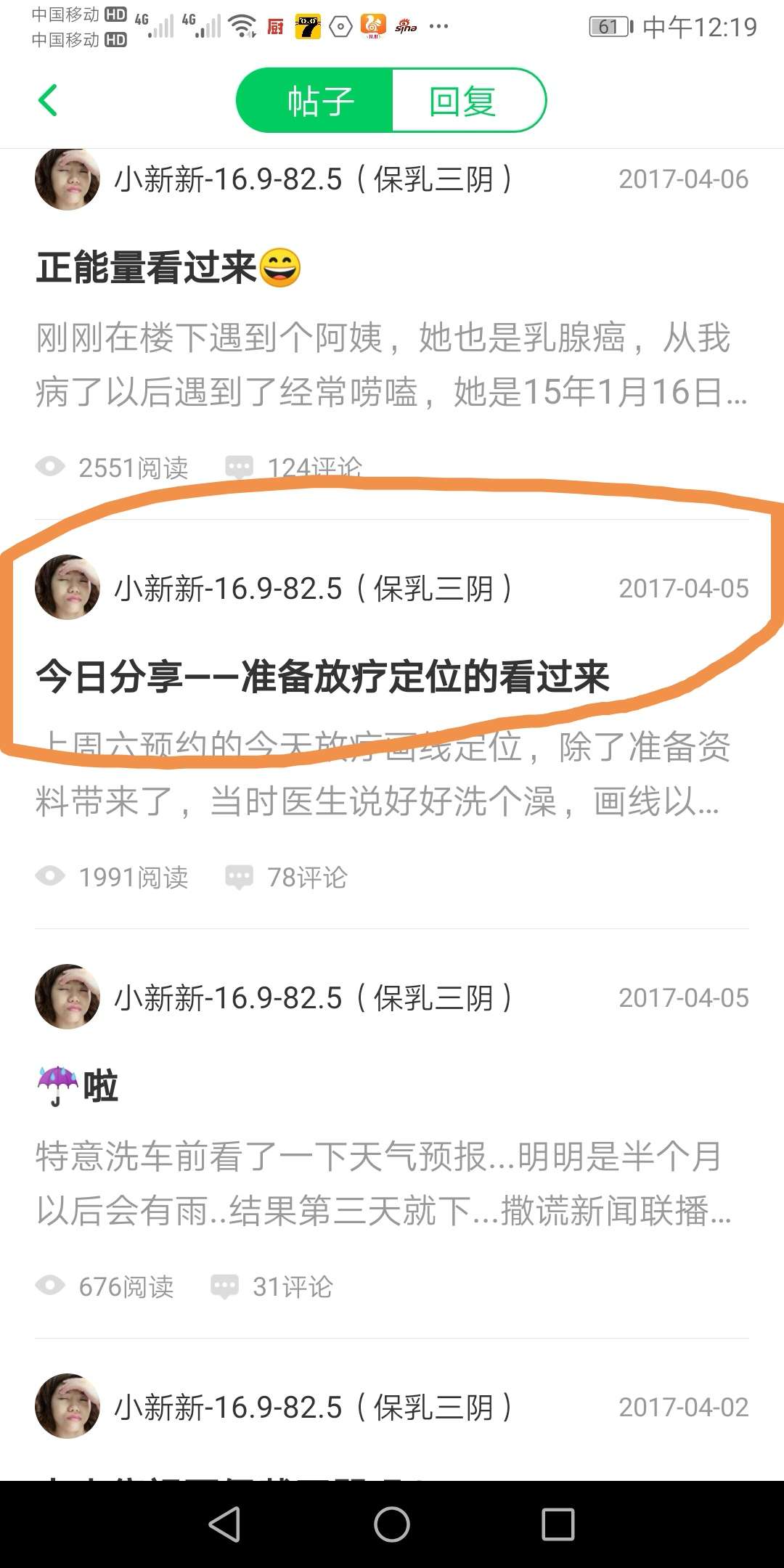This screenshot has height=1568, width=784.
Task: Tap the system home button
Action: click(x=392, y=1524)
